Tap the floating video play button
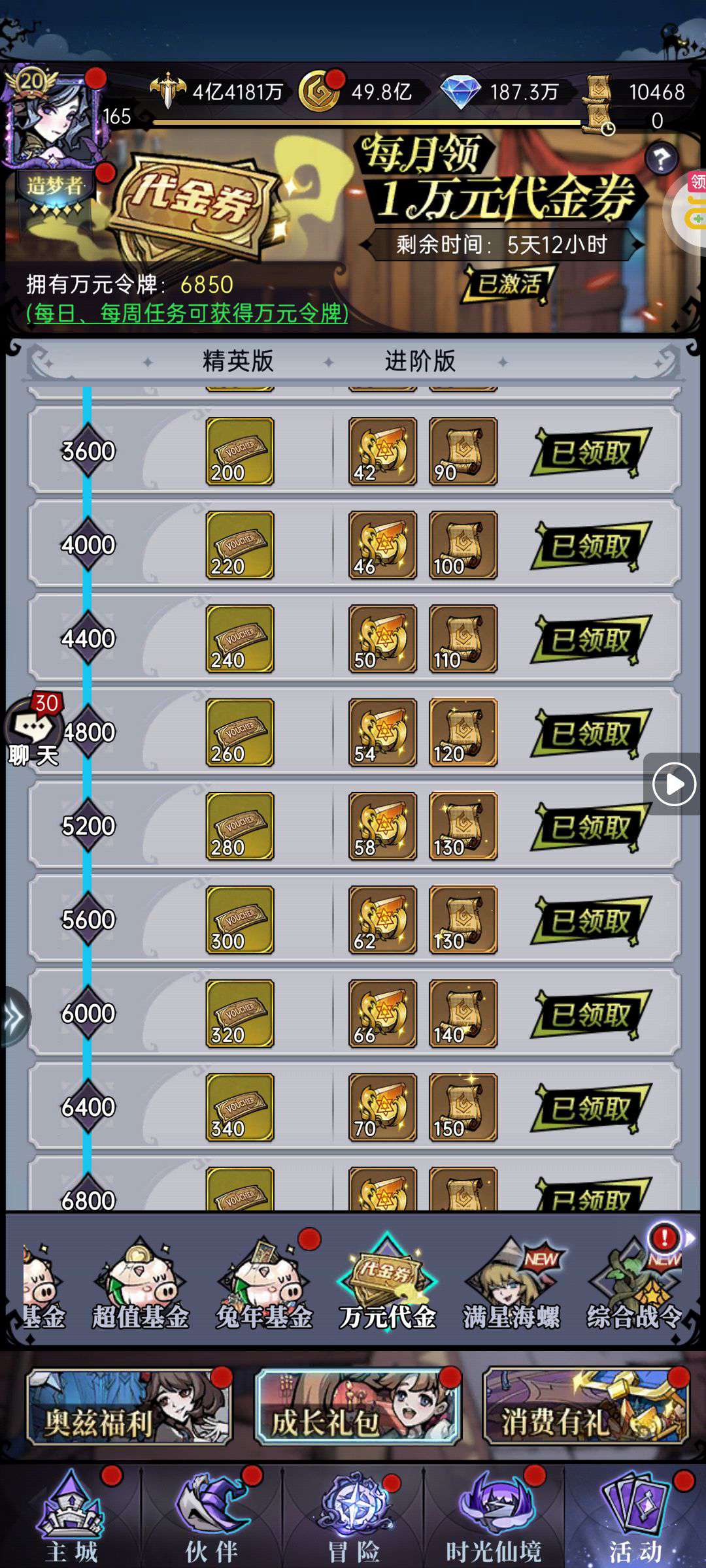Image resolution: width=706 pixels, height=1568 pixels. (x=674, y=783)
